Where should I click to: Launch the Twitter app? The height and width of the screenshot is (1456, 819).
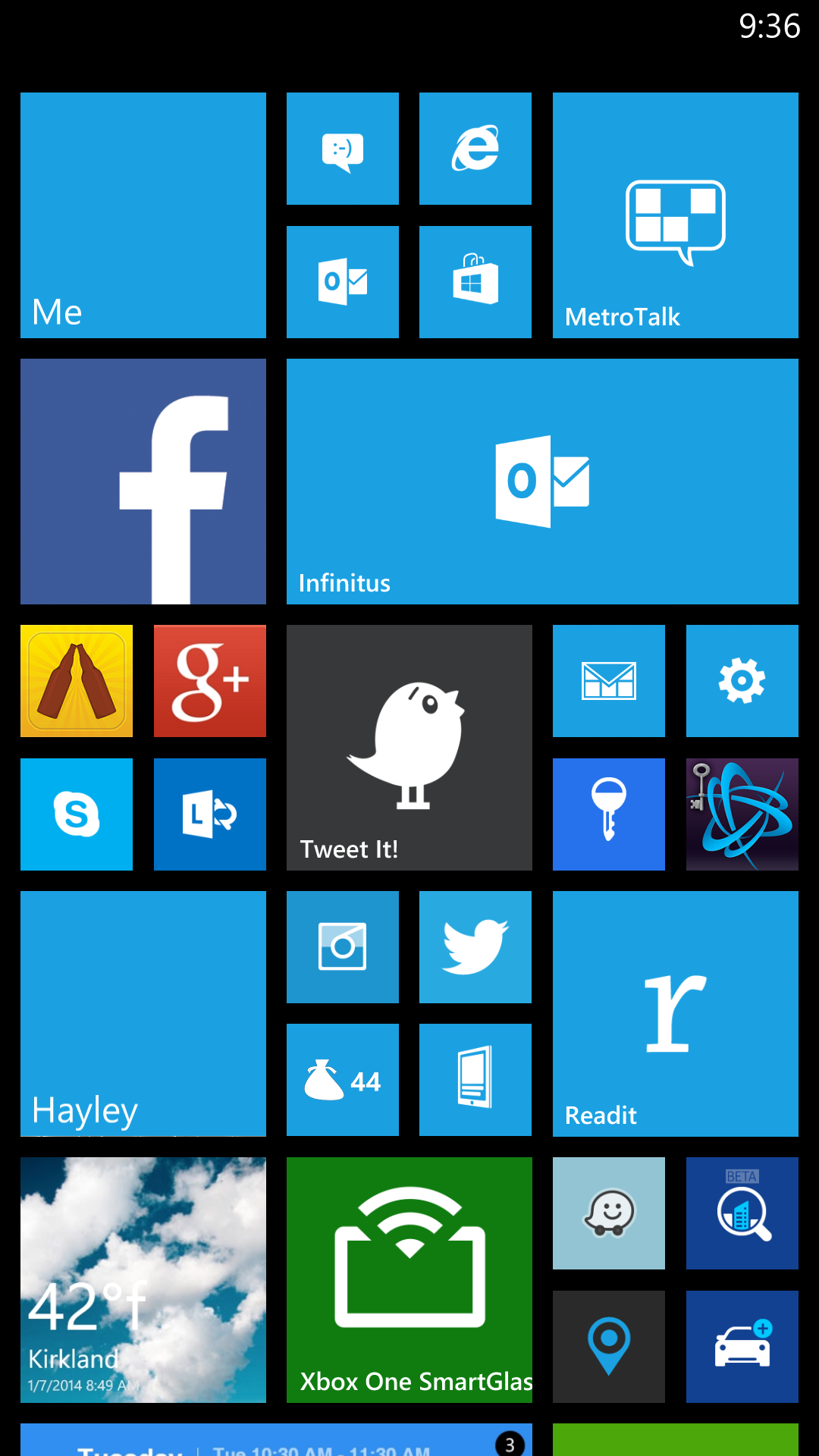475,947
